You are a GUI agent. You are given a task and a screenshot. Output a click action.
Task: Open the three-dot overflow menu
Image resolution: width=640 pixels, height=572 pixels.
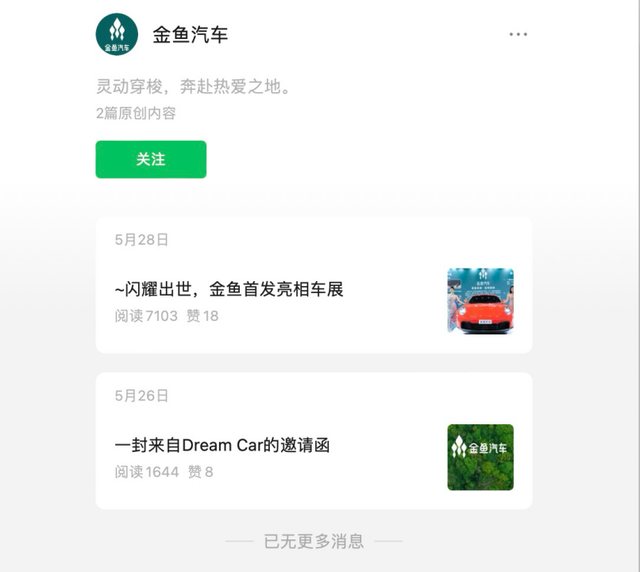(517, 34)
